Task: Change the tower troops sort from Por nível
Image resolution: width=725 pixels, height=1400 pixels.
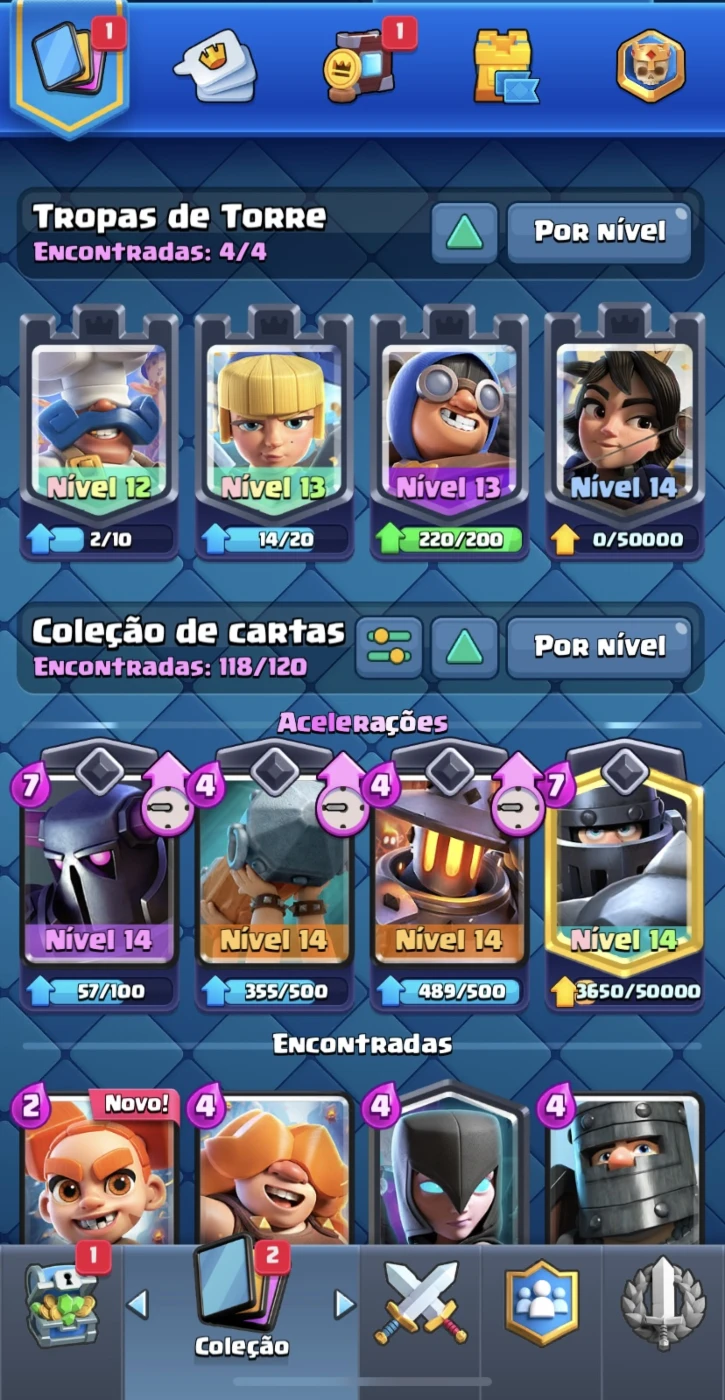Action: click(x=599, y=232)
